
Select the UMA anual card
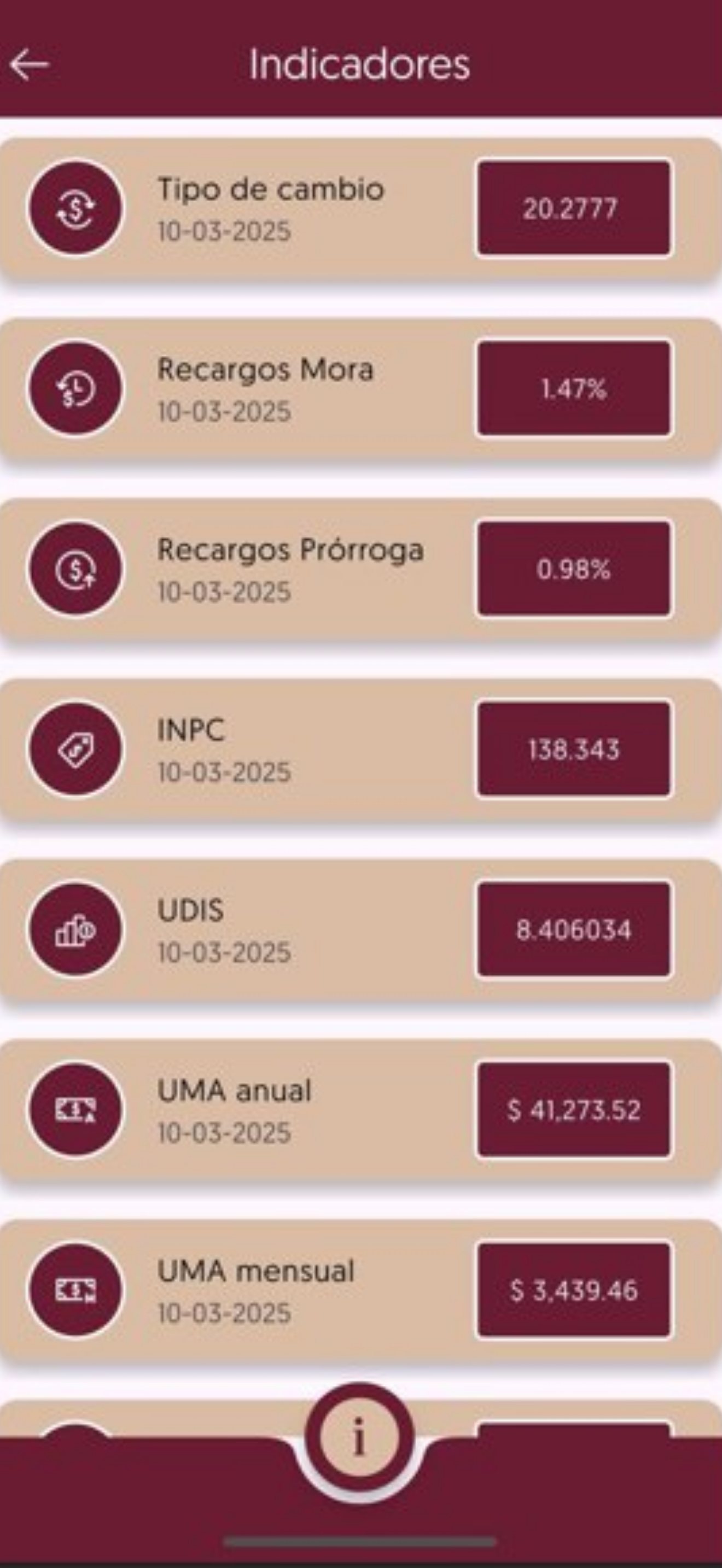361,1110
